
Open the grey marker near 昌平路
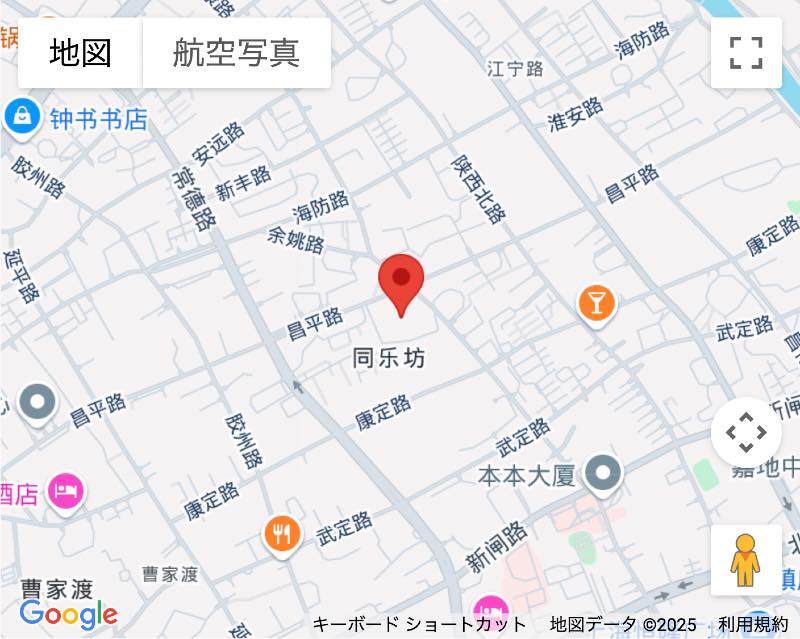pos(38,403)
